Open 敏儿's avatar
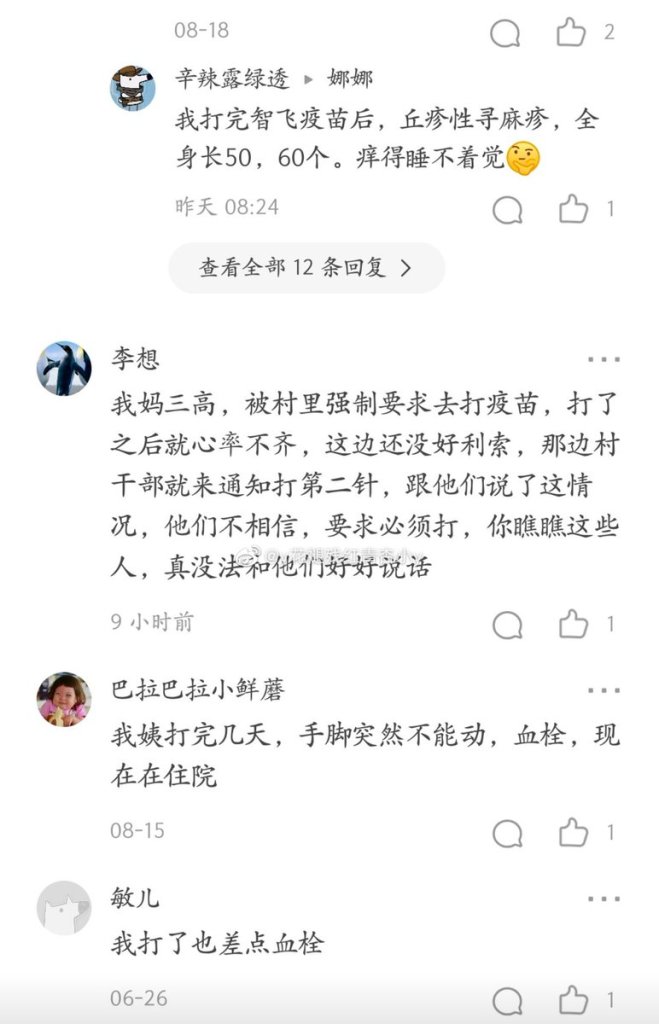The height and width of the screenshot is (1024, 659). [x=64, y=907]
